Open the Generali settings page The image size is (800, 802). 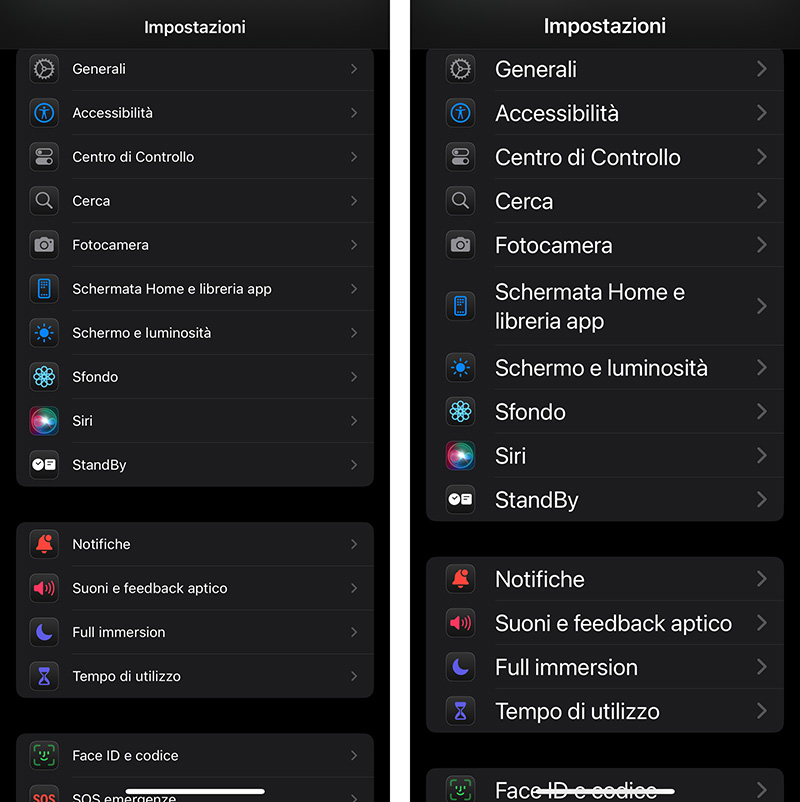tap(195, 69)
